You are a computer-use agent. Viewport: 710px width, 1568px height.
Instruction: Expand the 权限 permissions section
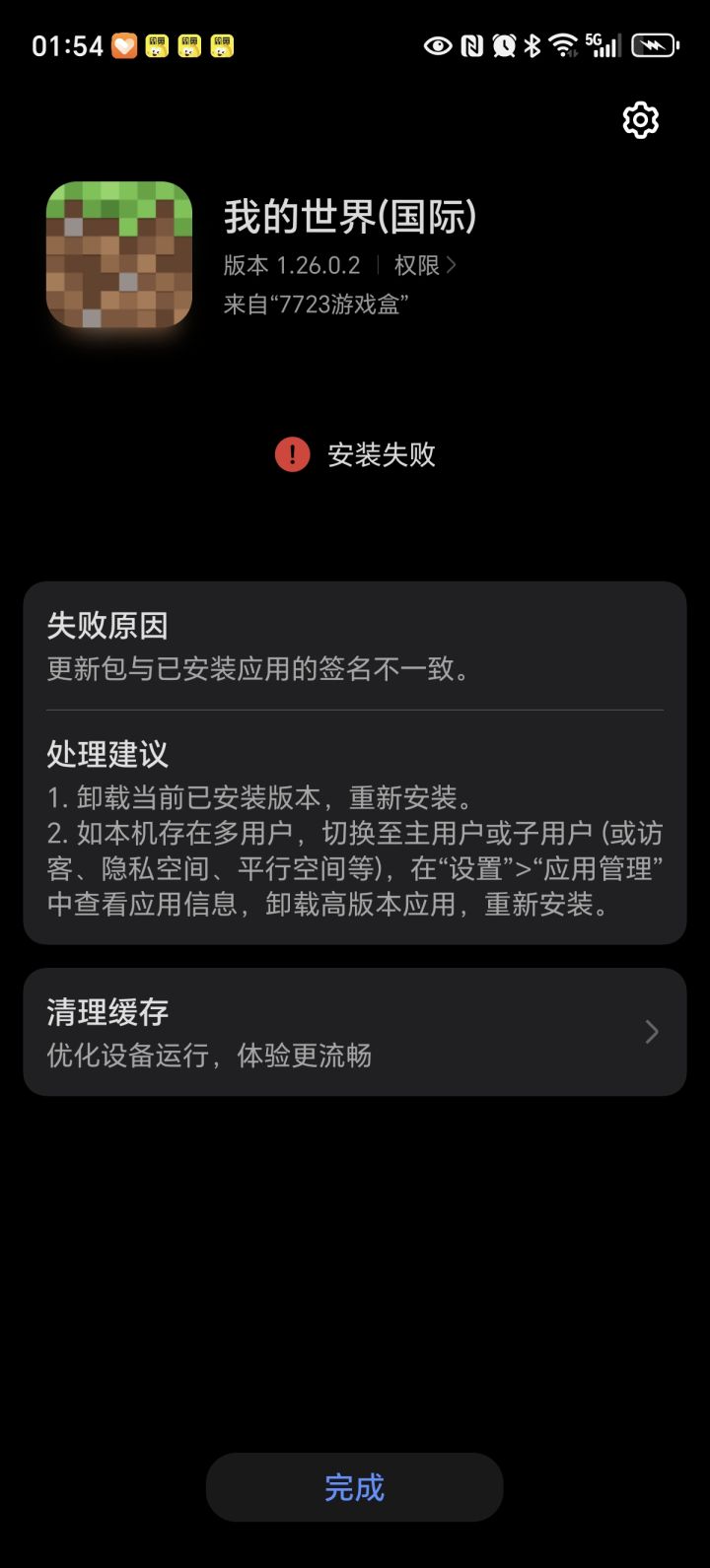422,264
